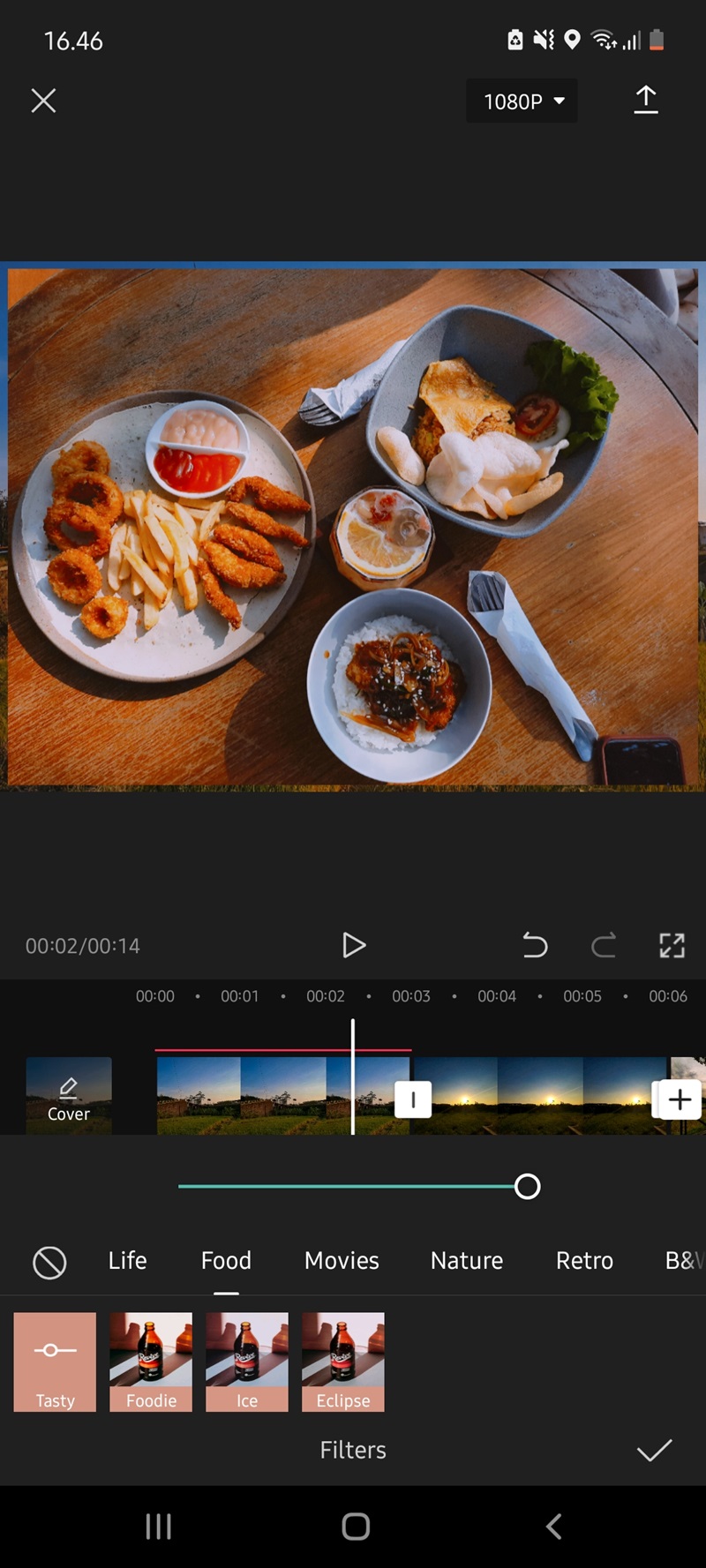Apply the Ice filter

point(247,1361)
